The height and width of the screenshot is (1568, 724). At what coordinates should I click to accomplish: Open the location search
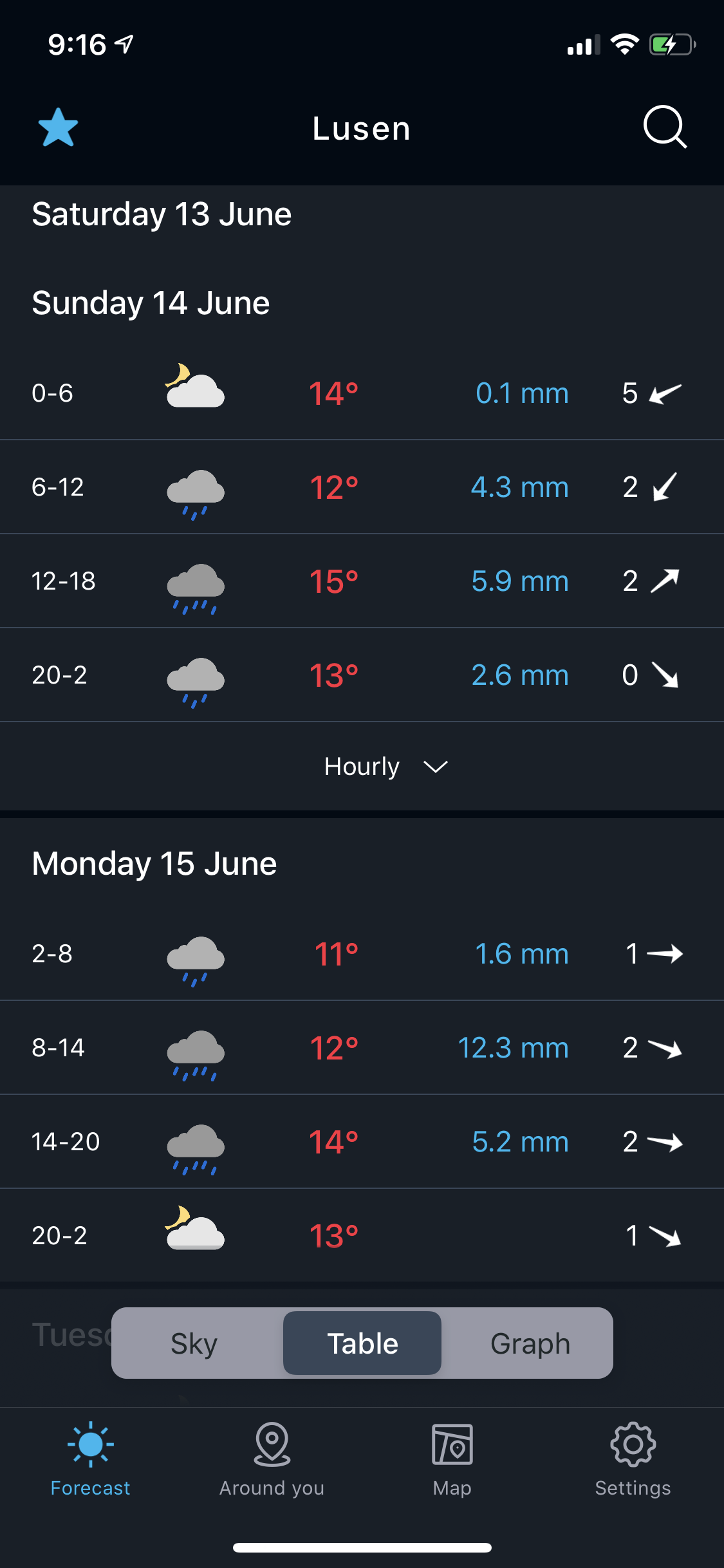coord(665,127)
